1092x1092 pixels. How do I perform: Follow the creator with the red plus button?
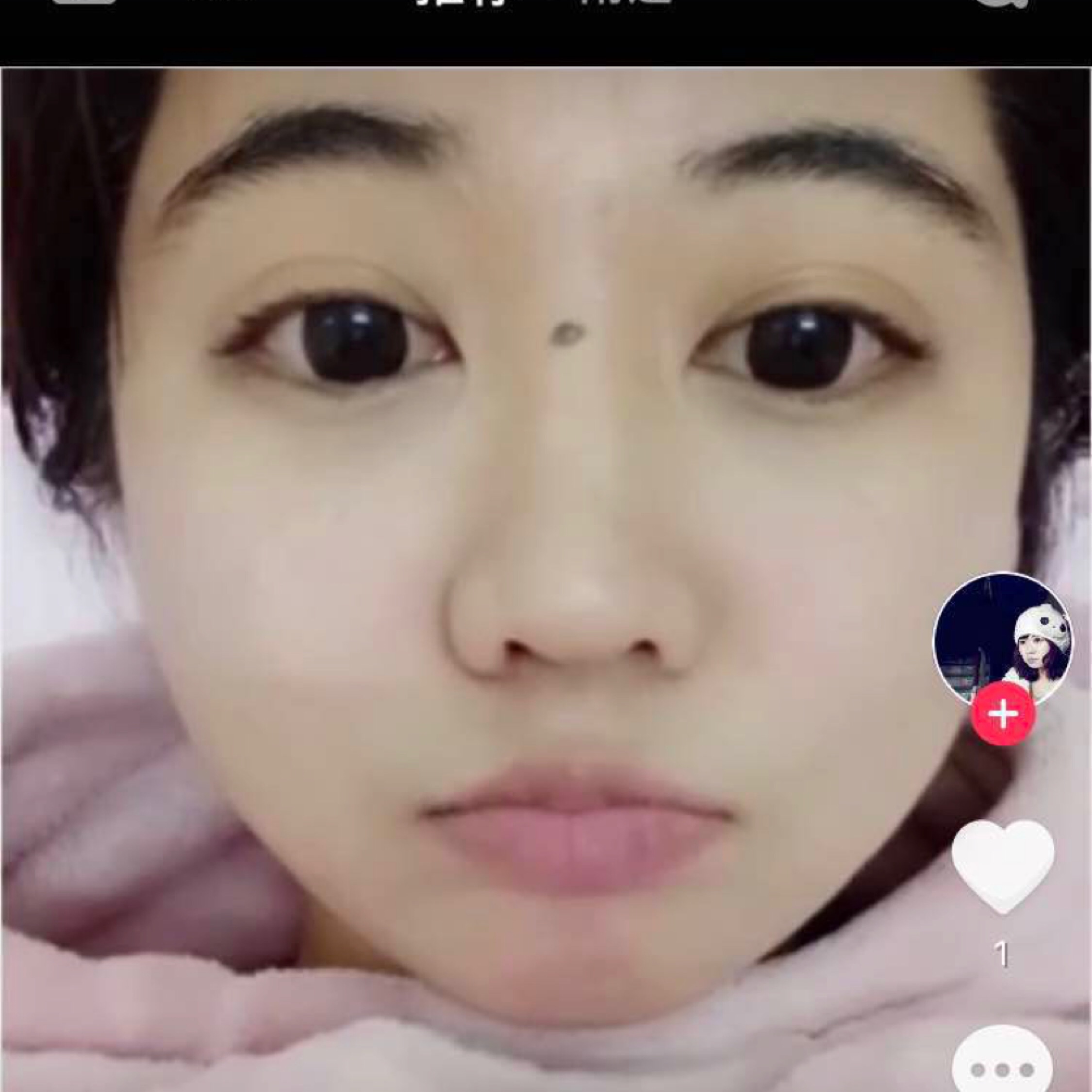[x=1003, y=714]
